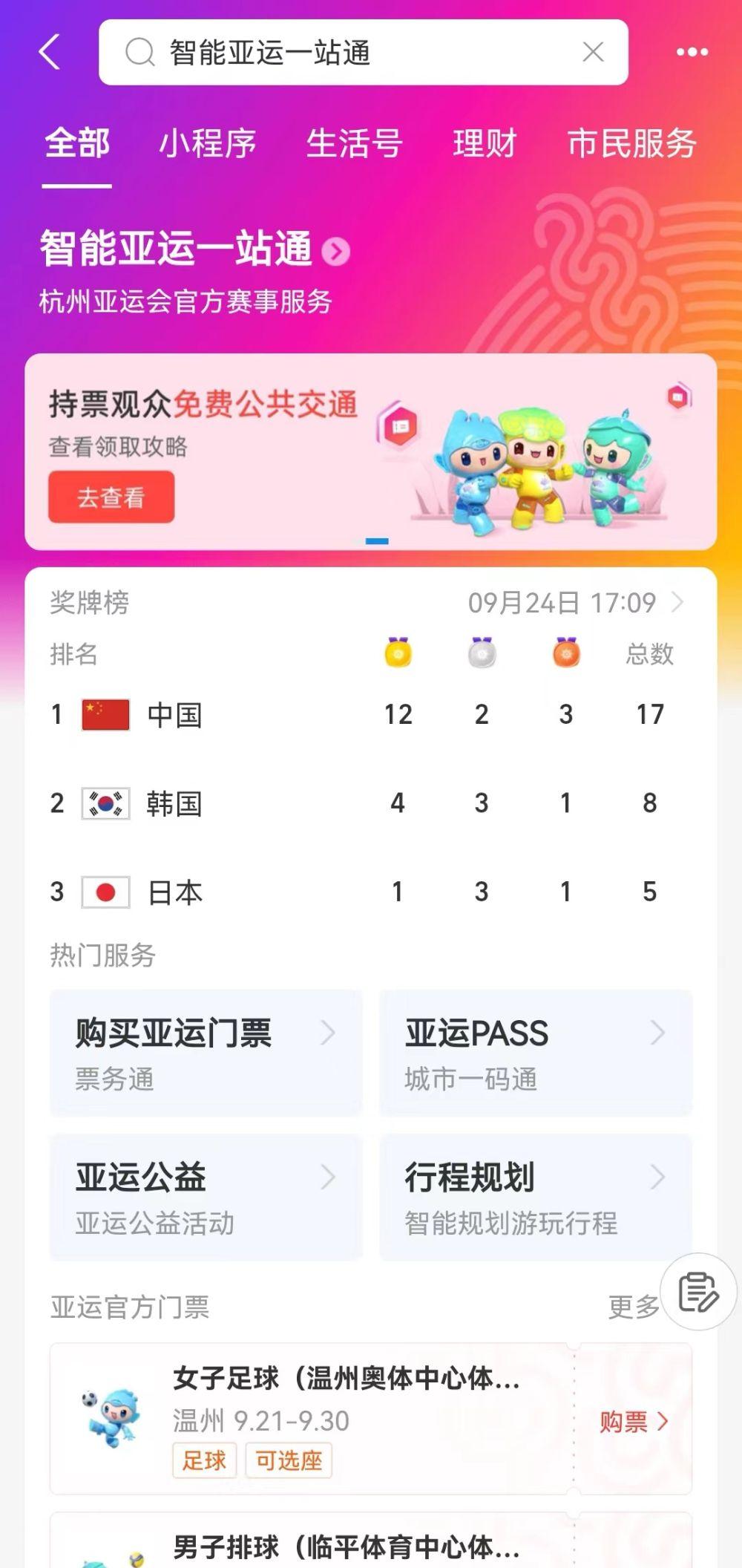742x1568 pixels.
Task: Open the 行程规划 card
Action: pyautogui.click(x=535, y=1196)
